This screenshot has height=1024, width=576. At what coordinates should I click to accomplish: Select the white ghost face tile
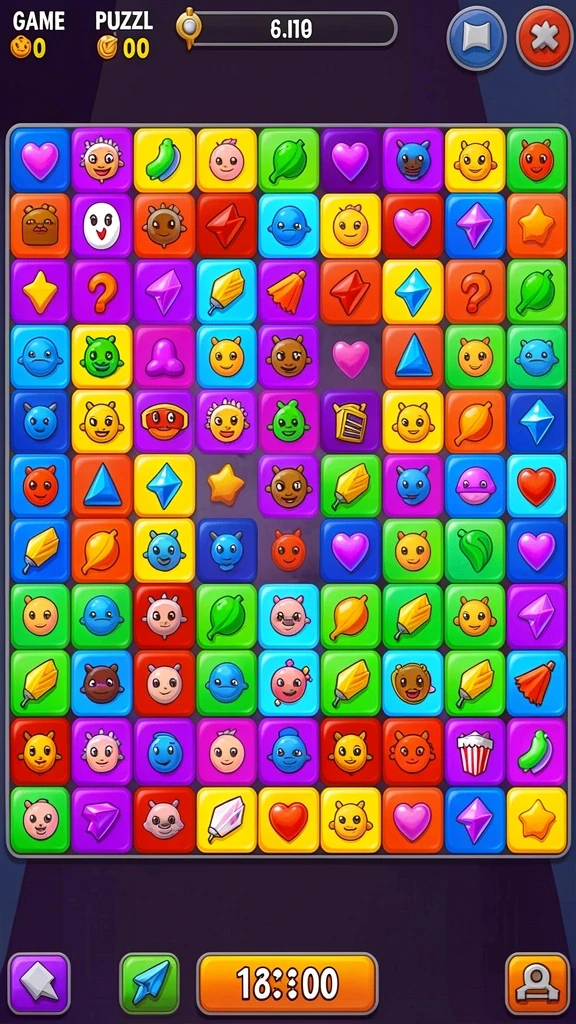[102, 225]
